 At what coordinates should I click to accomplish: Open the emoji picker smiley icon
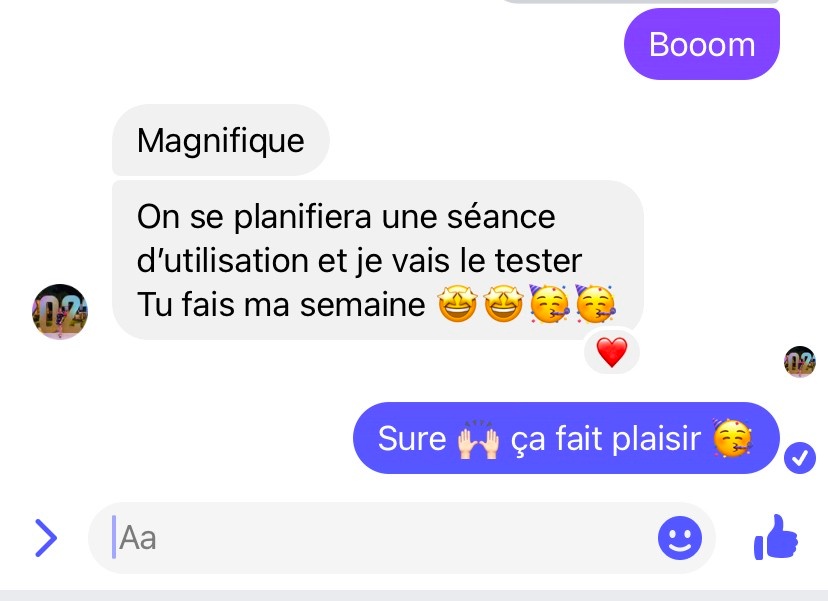(680, 539)
